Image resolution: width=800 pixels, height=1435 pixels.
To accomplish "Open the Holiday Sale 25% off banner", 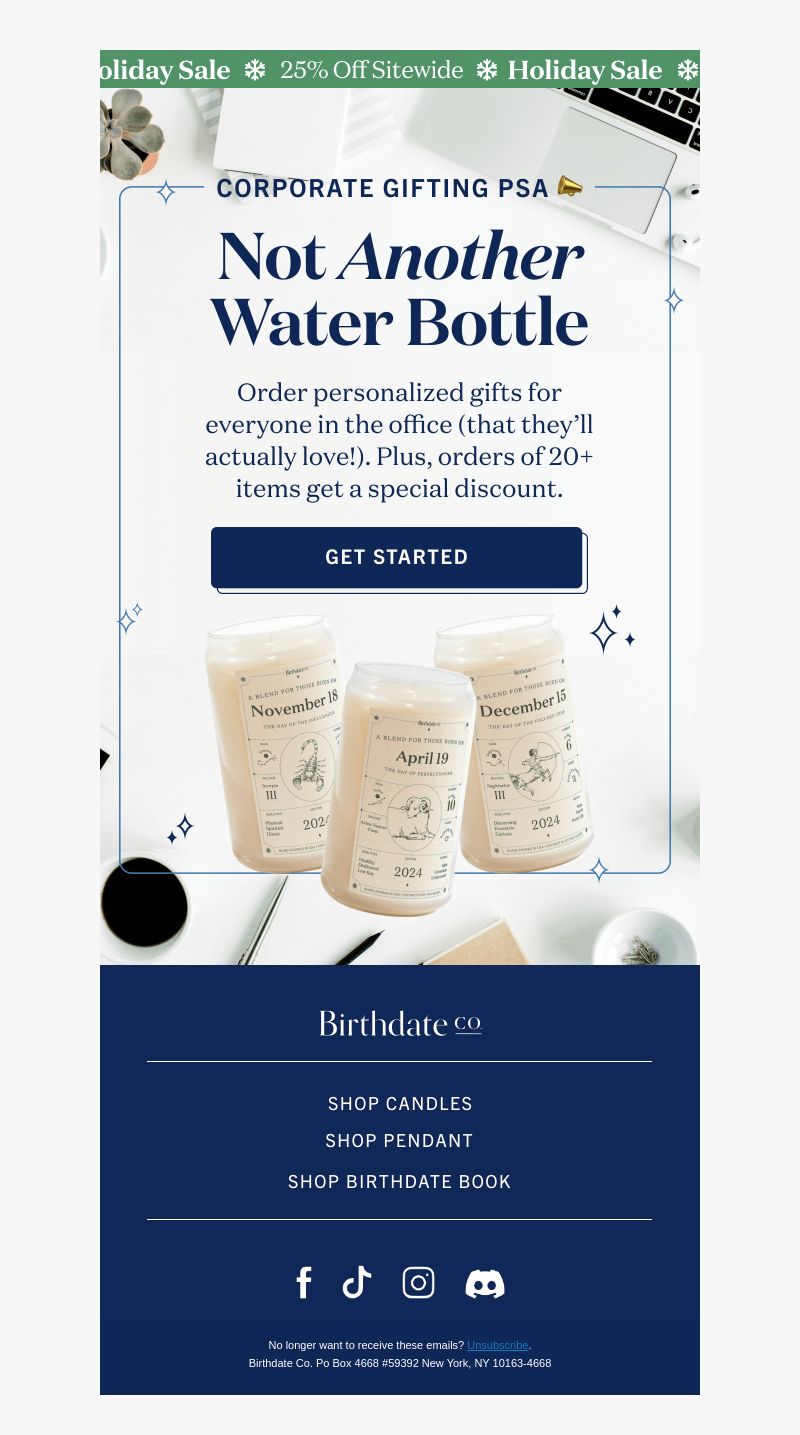I will coord(400,69).
